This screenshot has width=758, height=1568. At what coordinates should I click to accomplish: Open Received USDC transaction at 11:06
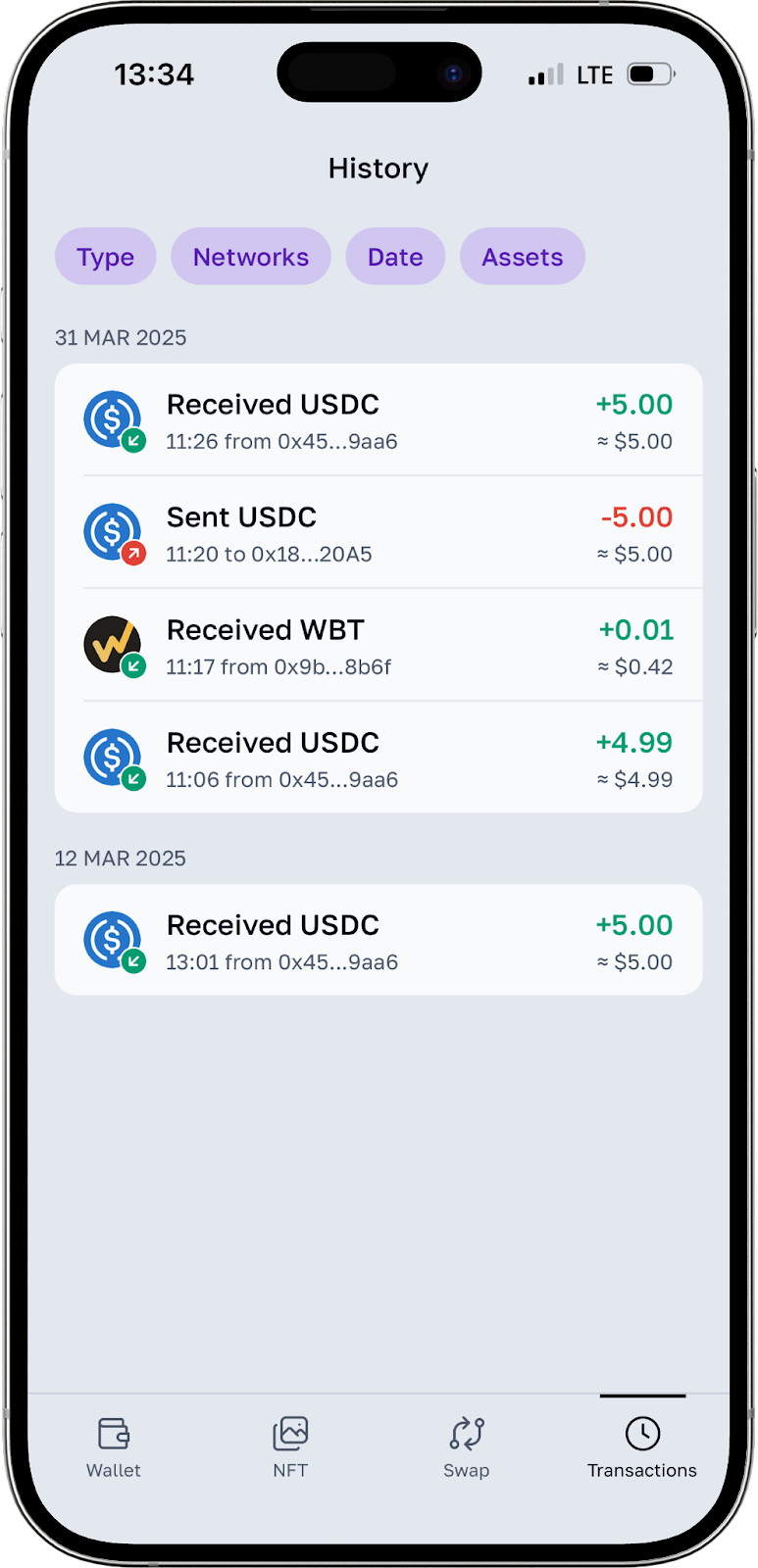click(x=379, y=759)
